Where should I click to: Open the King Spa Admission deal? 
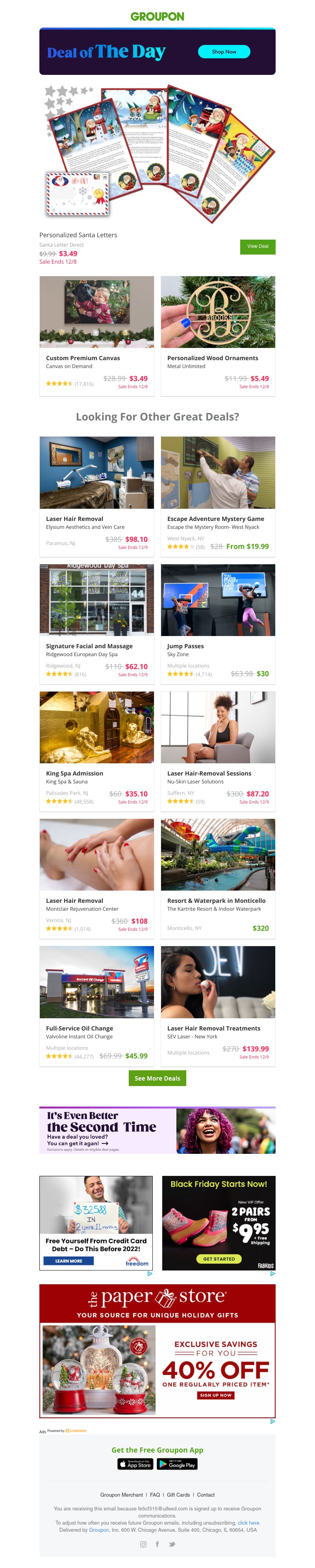click(97, 750)
